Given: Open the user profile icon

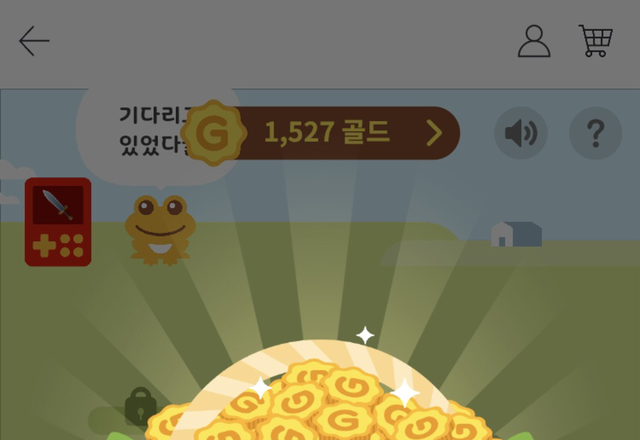Looking at the screenshot, I should click(534, 41).
